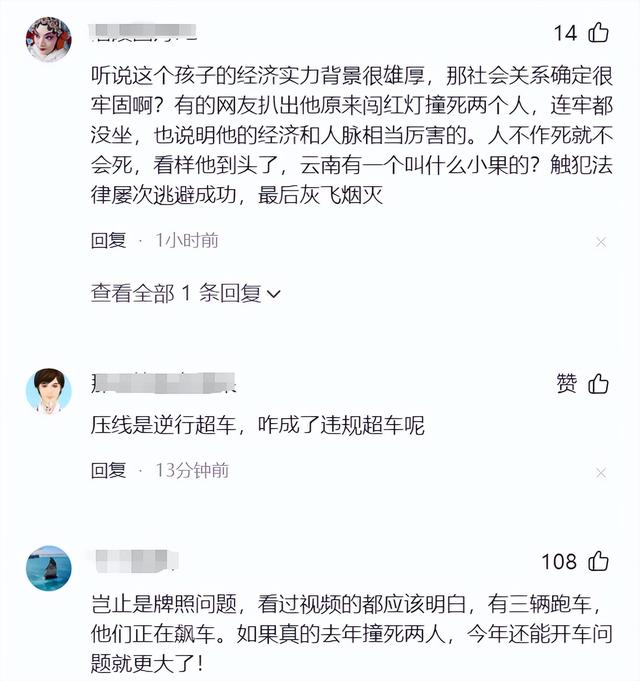
Task: Reply to the comment posted 1小时前
Action: [108, 240]
